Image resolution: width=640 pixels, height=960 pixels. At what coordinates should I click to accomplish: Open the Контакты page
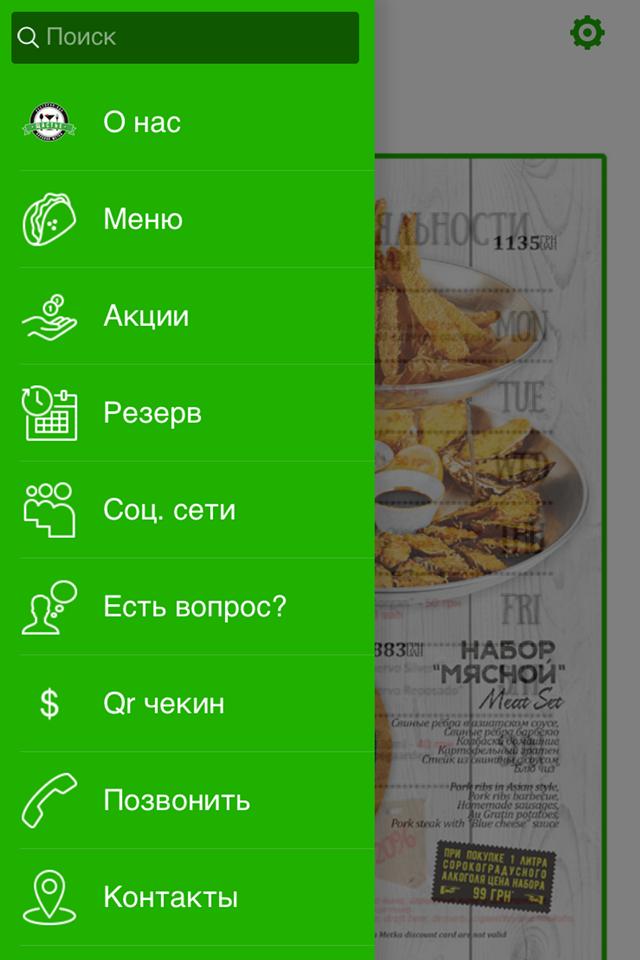tap(187, 897)
